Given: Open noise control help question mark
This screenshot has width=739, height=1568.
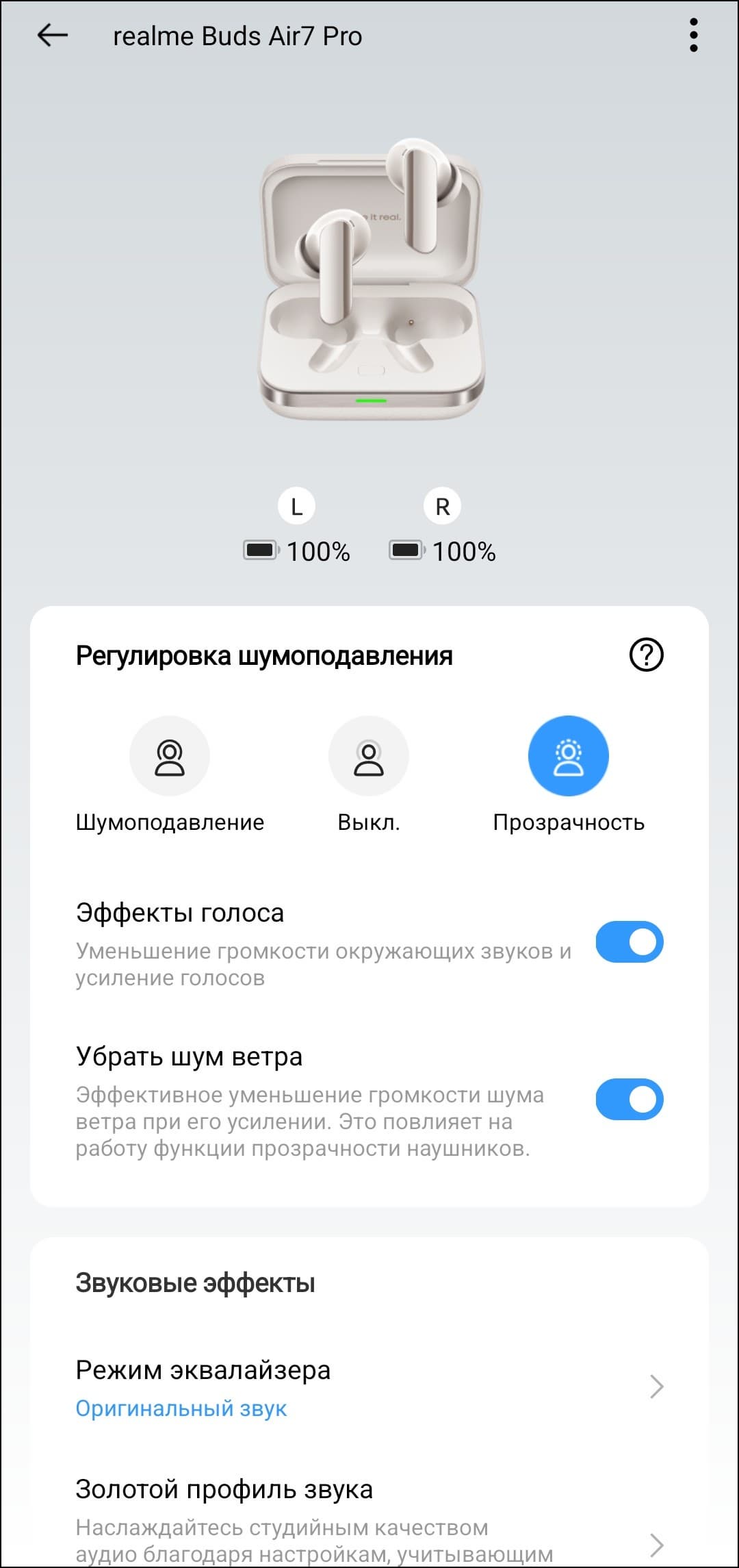Looking at the screenshot, I should [646, 655].
